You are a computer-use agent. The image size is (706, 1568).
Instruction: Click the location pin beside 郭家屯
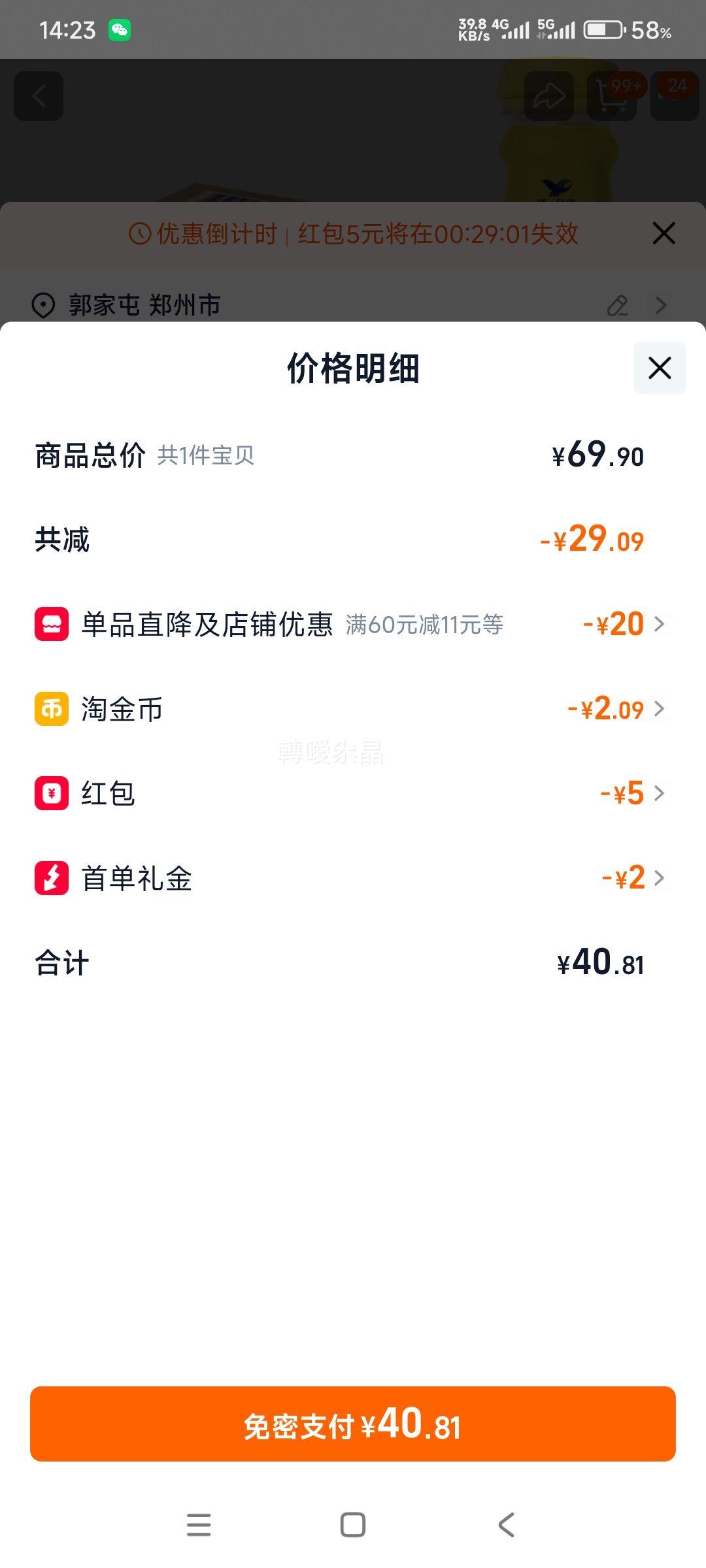(x=42, y=305)
